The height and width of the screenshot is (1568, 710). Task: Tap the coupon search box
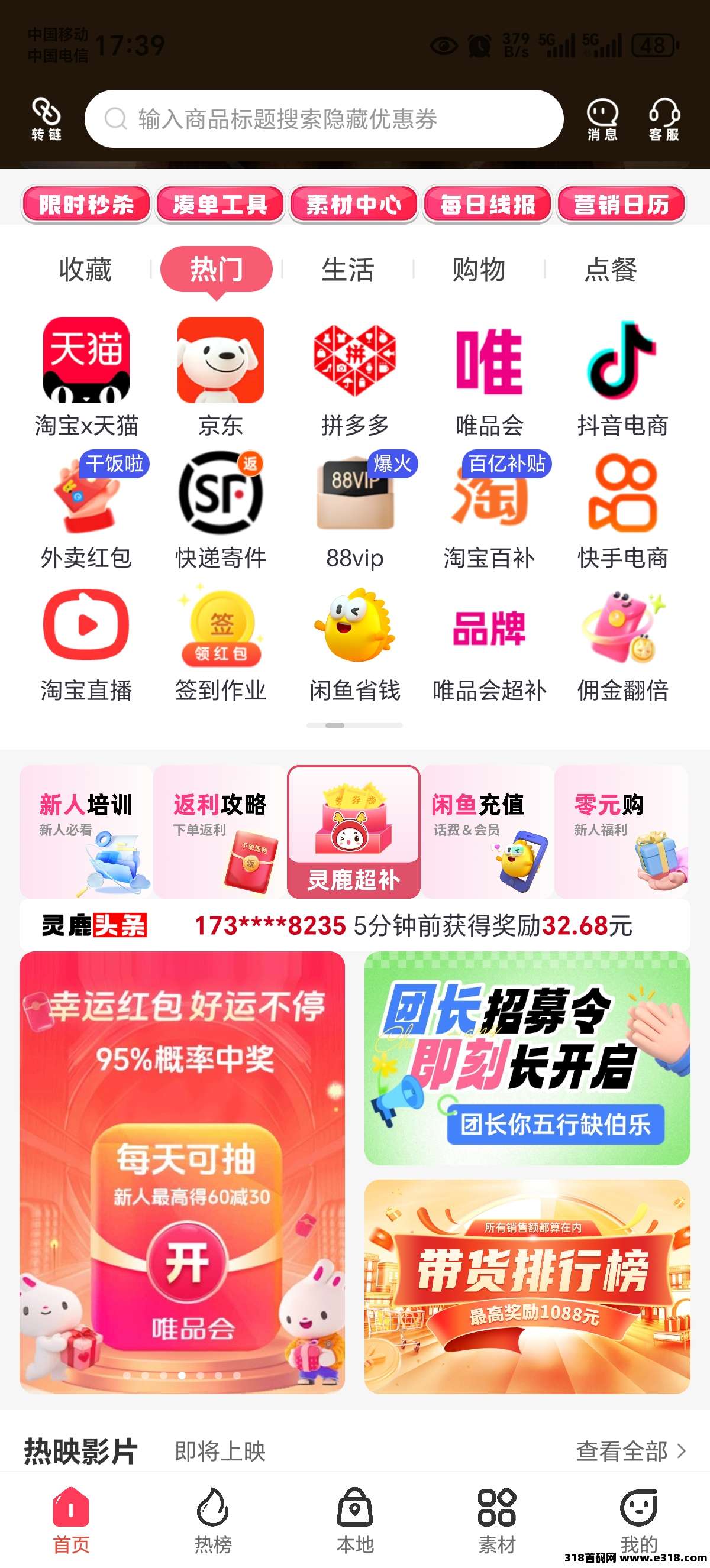point(323,119)
